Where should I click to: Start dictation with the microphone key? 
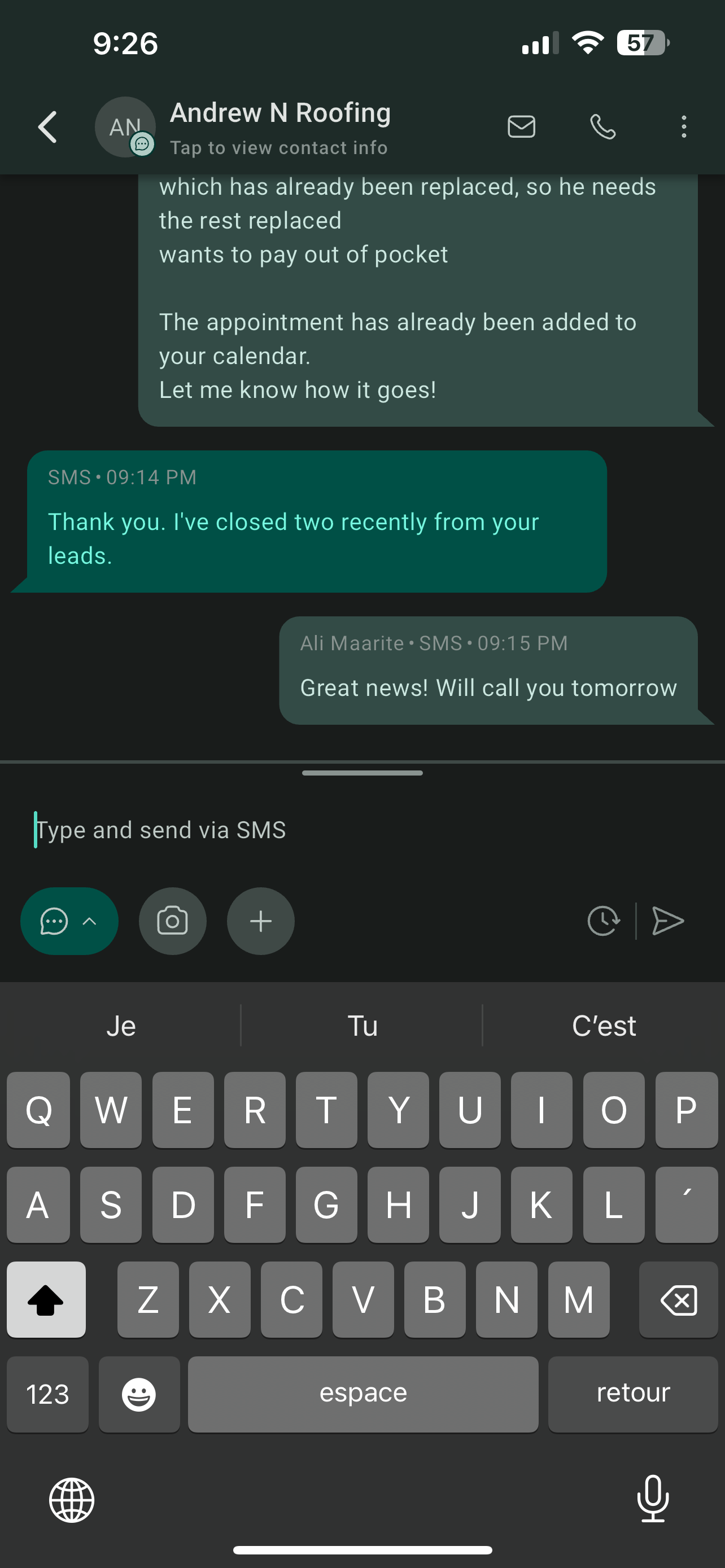coord(653,1499)
